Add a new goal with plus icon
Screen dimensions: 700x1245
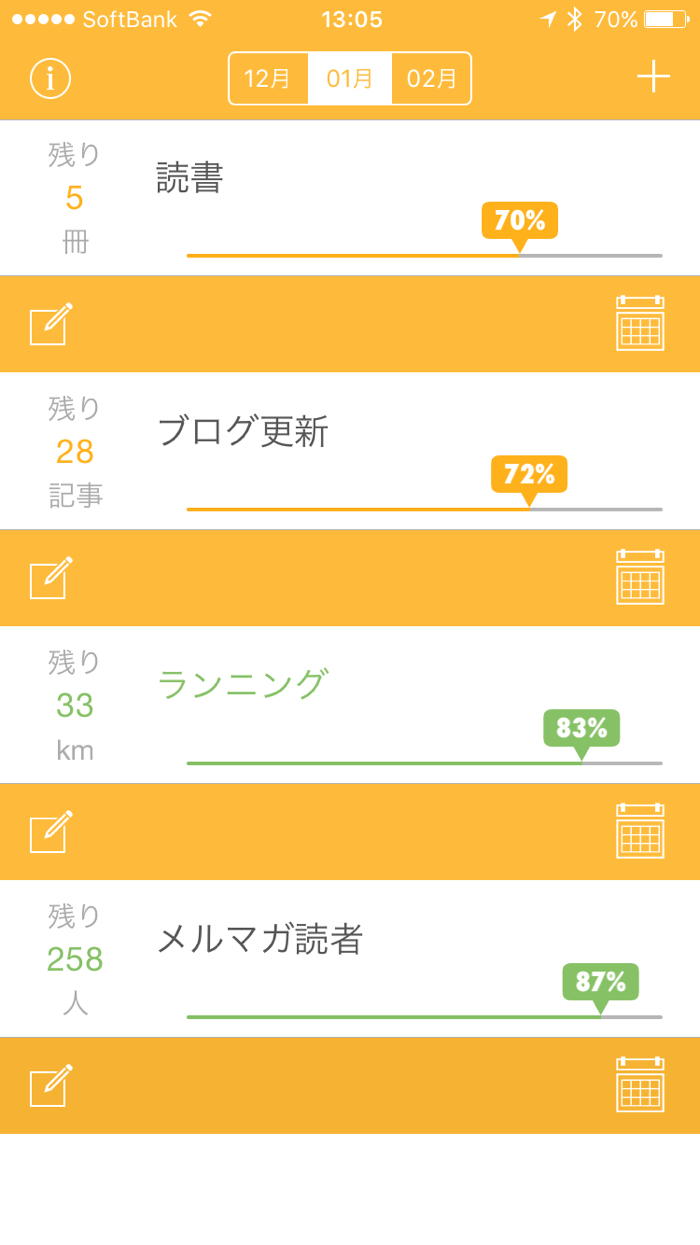coord(653,77)
